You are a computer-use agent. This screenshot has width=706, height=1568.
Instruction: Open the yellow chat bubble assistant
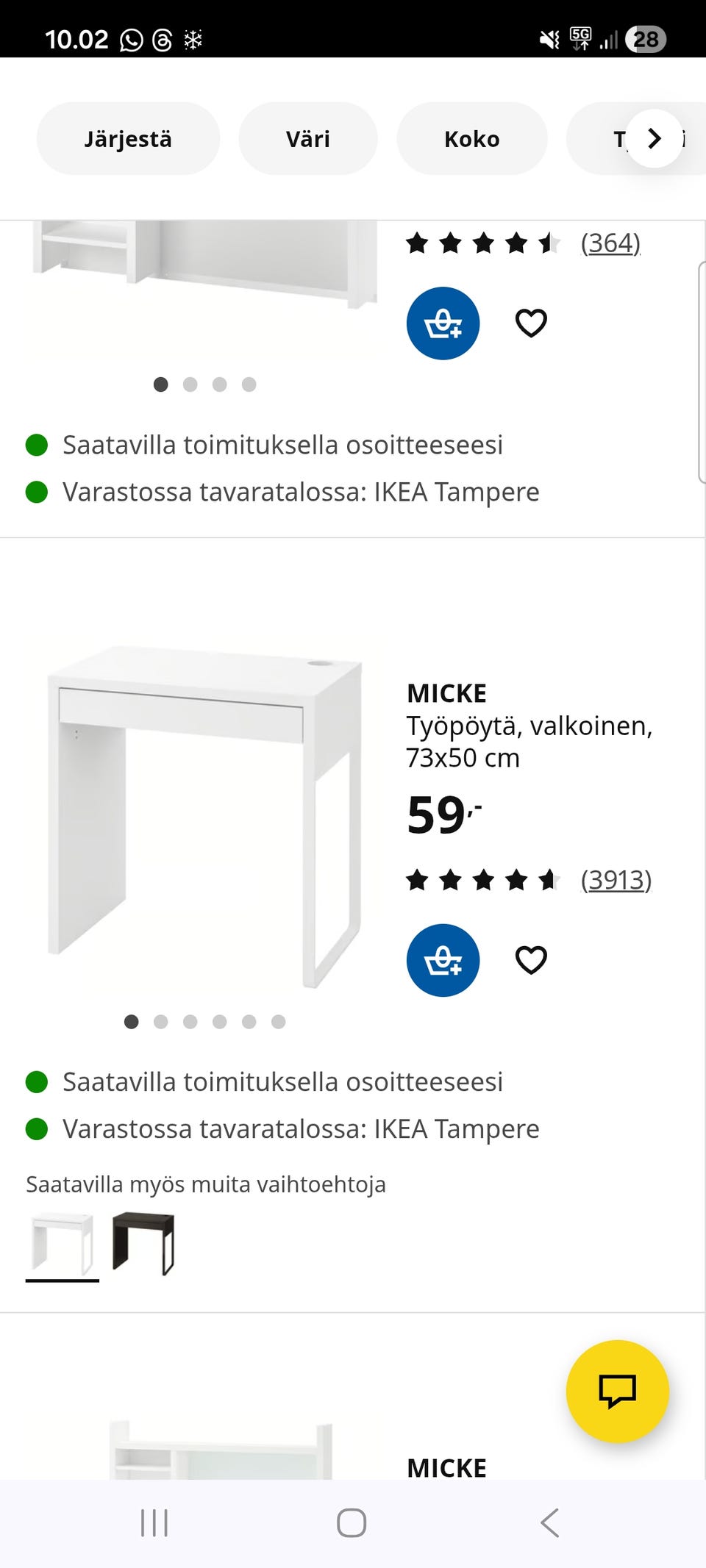[616, 1391]
